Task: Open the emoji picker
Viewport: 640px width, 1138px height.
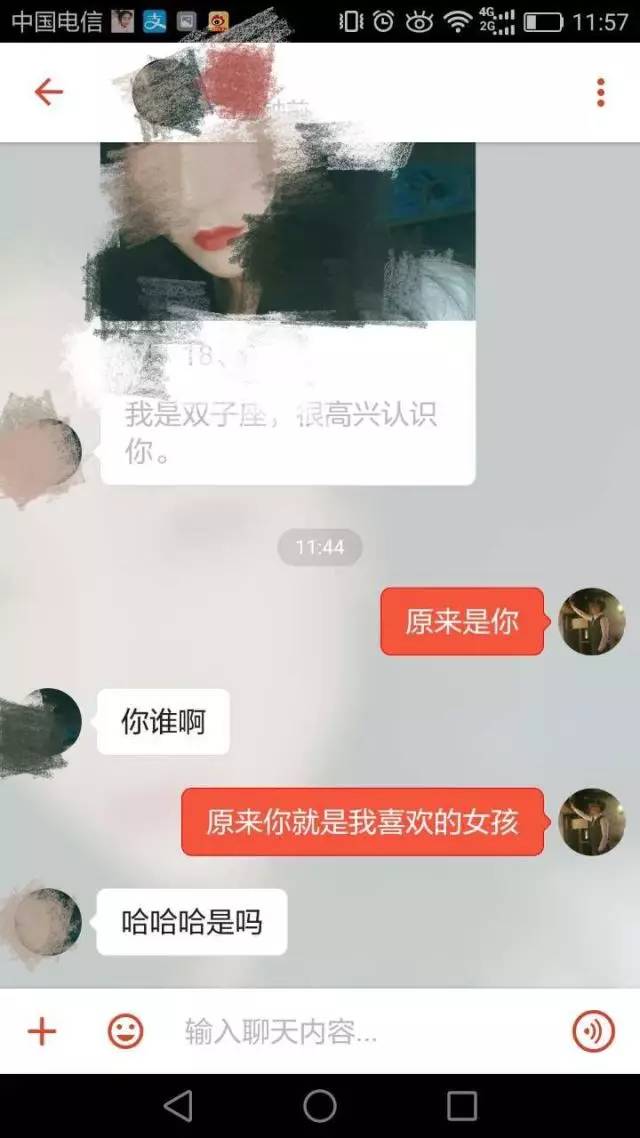Action: click(x=125, y=1031)
